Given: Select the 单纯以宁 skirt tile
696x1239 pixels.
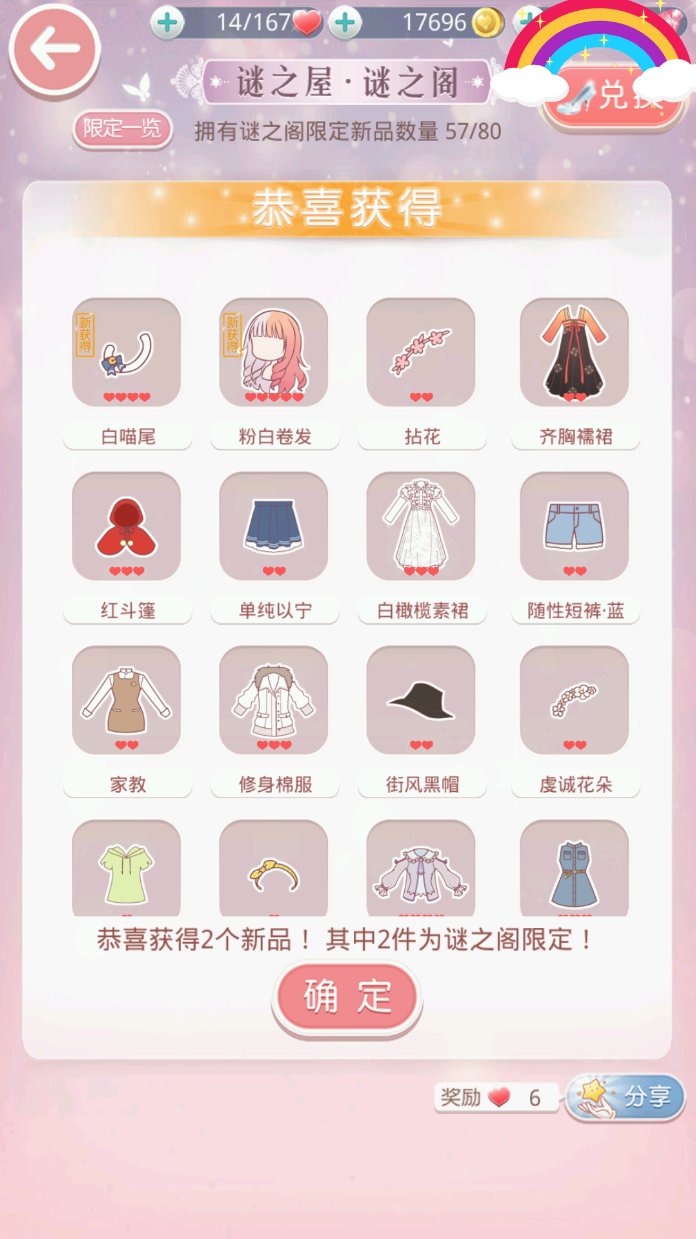Looking at the screenshot, I should (x=274, y=526).
